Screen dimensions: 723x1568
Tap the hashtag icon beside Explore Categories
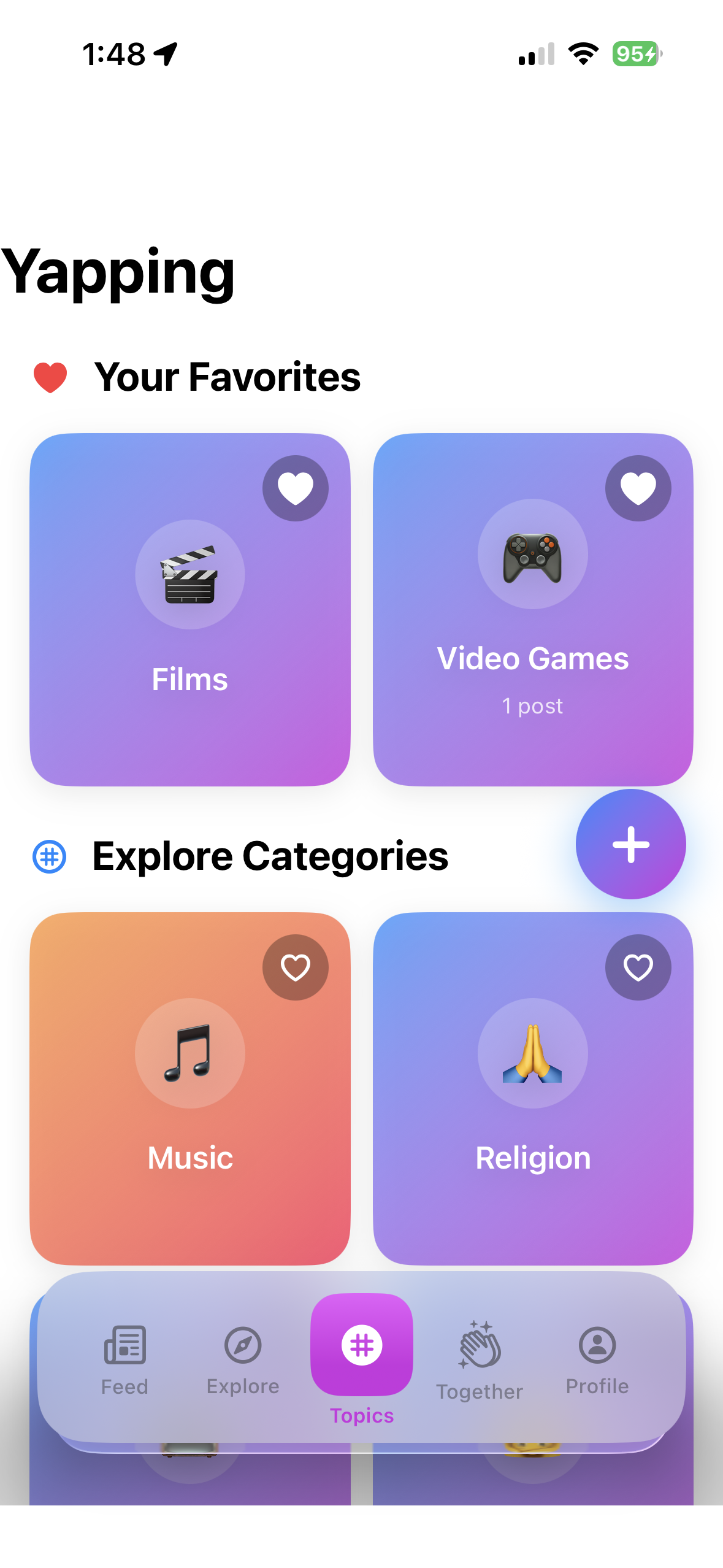pyautogui.click(x=51, y=857)
